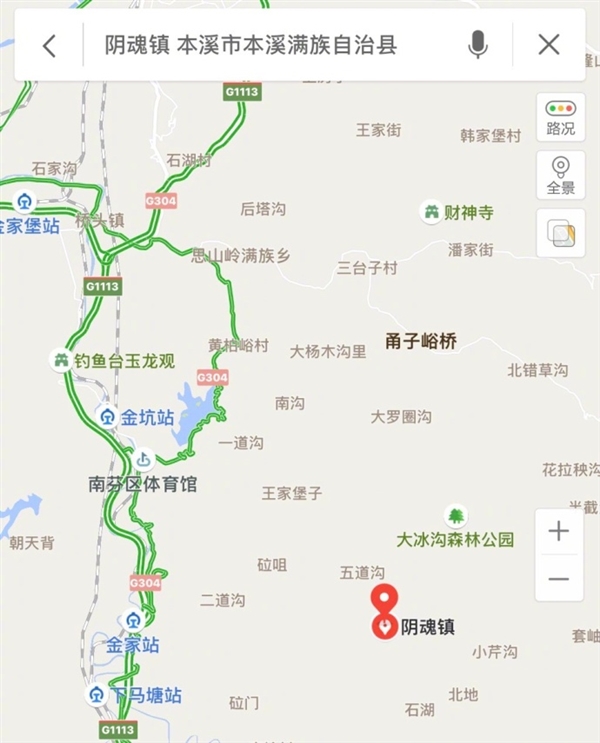Screen dimensions: 600x743
Task: Select 大冰沟森林公园 on the map
Action: pyautogui.click(x=456, y=517)
